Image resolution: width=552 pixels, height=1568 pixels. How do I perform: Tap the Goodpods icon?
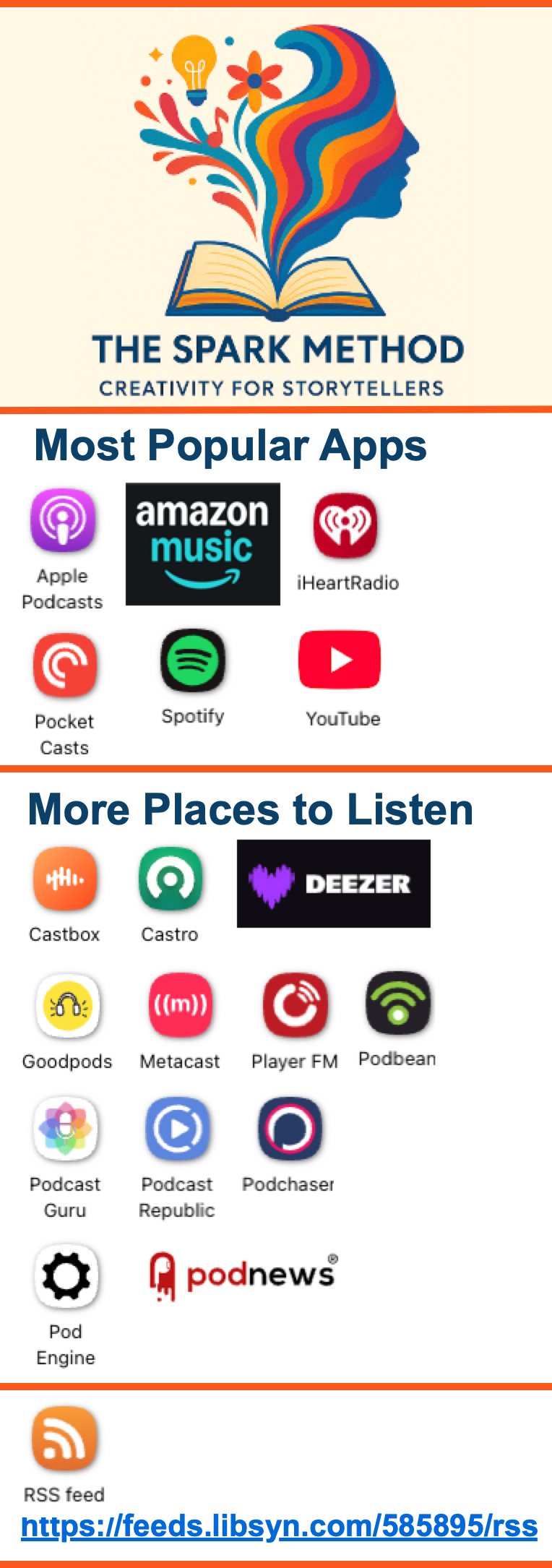(67, 1006)
